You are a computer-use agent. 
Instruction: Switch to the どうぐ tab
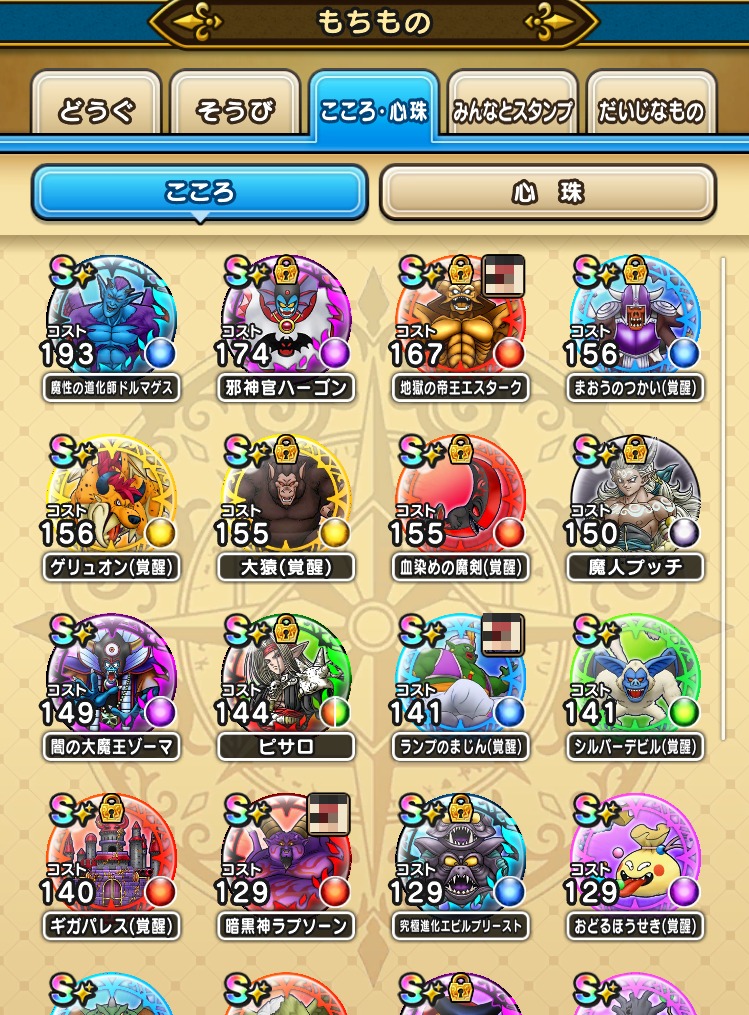[x=96, y=110]
